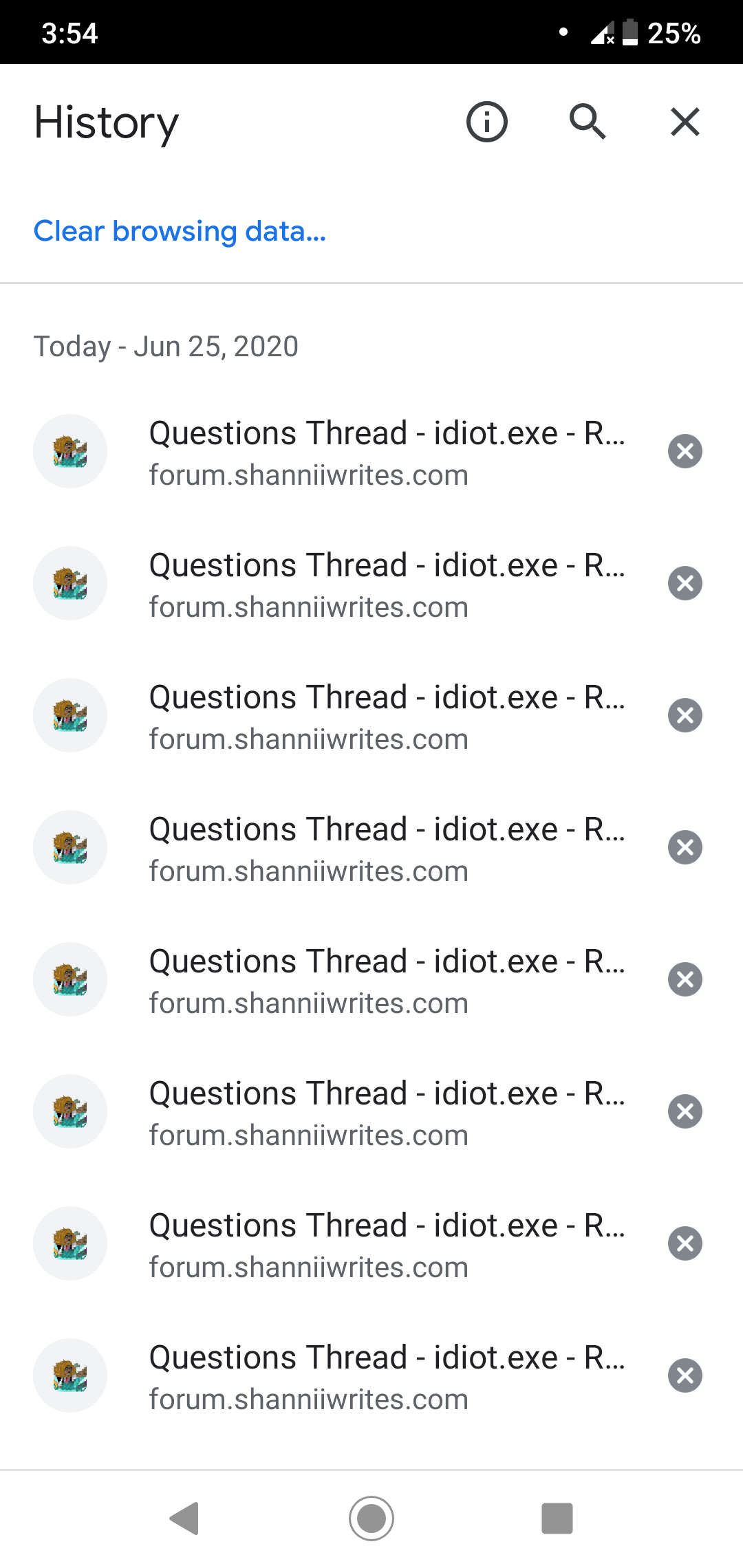Viewport: 743px width, 1568px height.
Task: Open Clear browsing data
Action: (180, 231)
